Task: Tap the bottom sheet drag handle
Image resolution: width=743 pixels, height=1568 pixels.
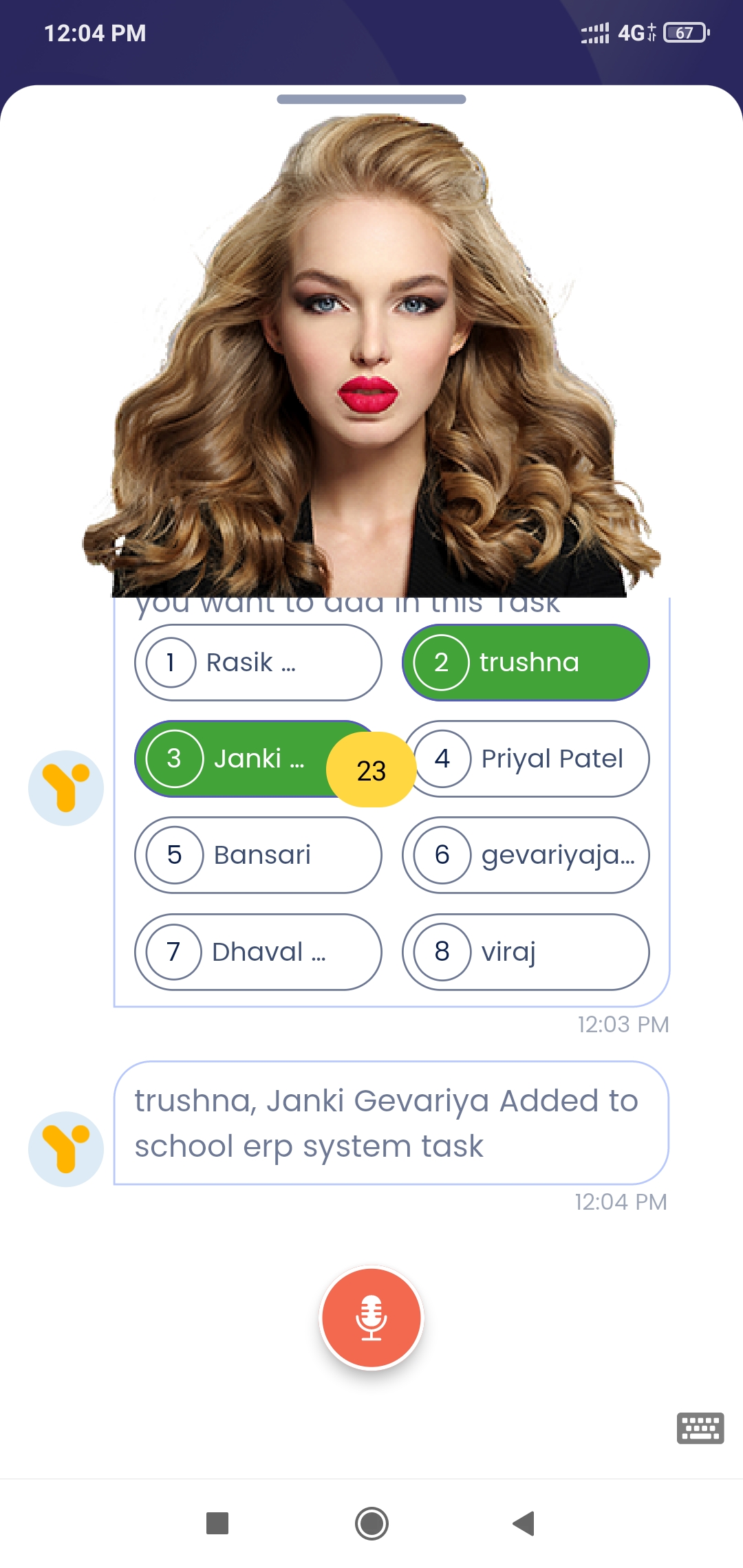Action: [371, 100]
